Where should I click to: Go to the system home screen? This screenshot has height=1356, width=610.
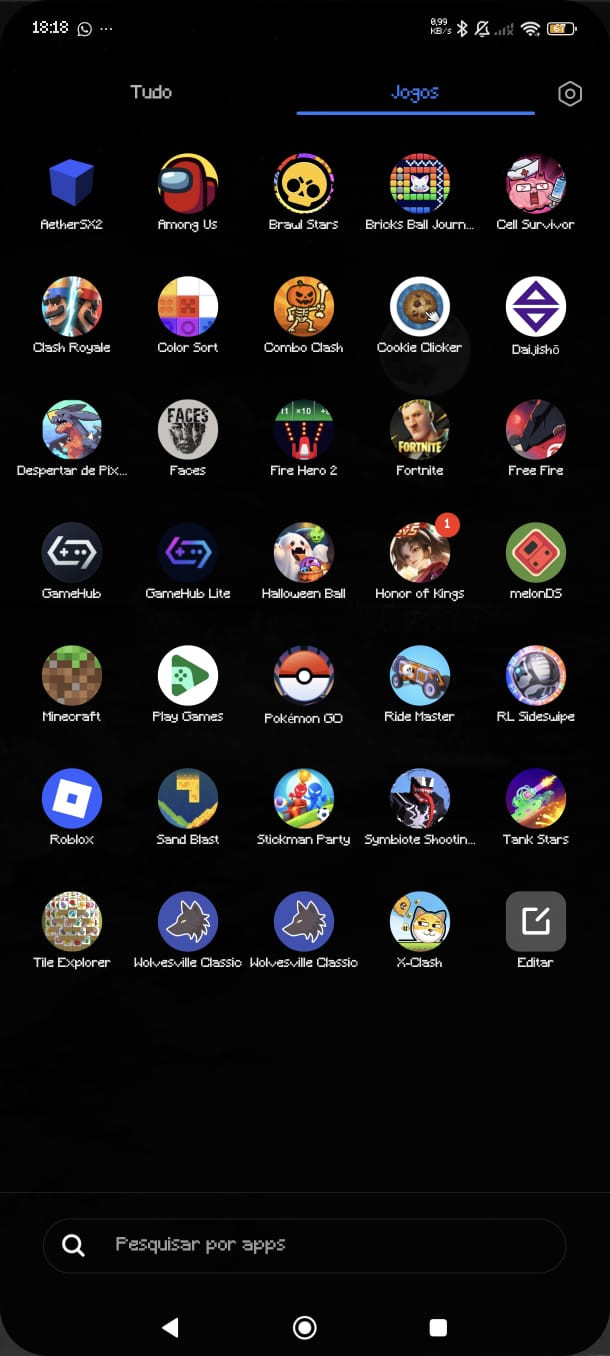304,1327
